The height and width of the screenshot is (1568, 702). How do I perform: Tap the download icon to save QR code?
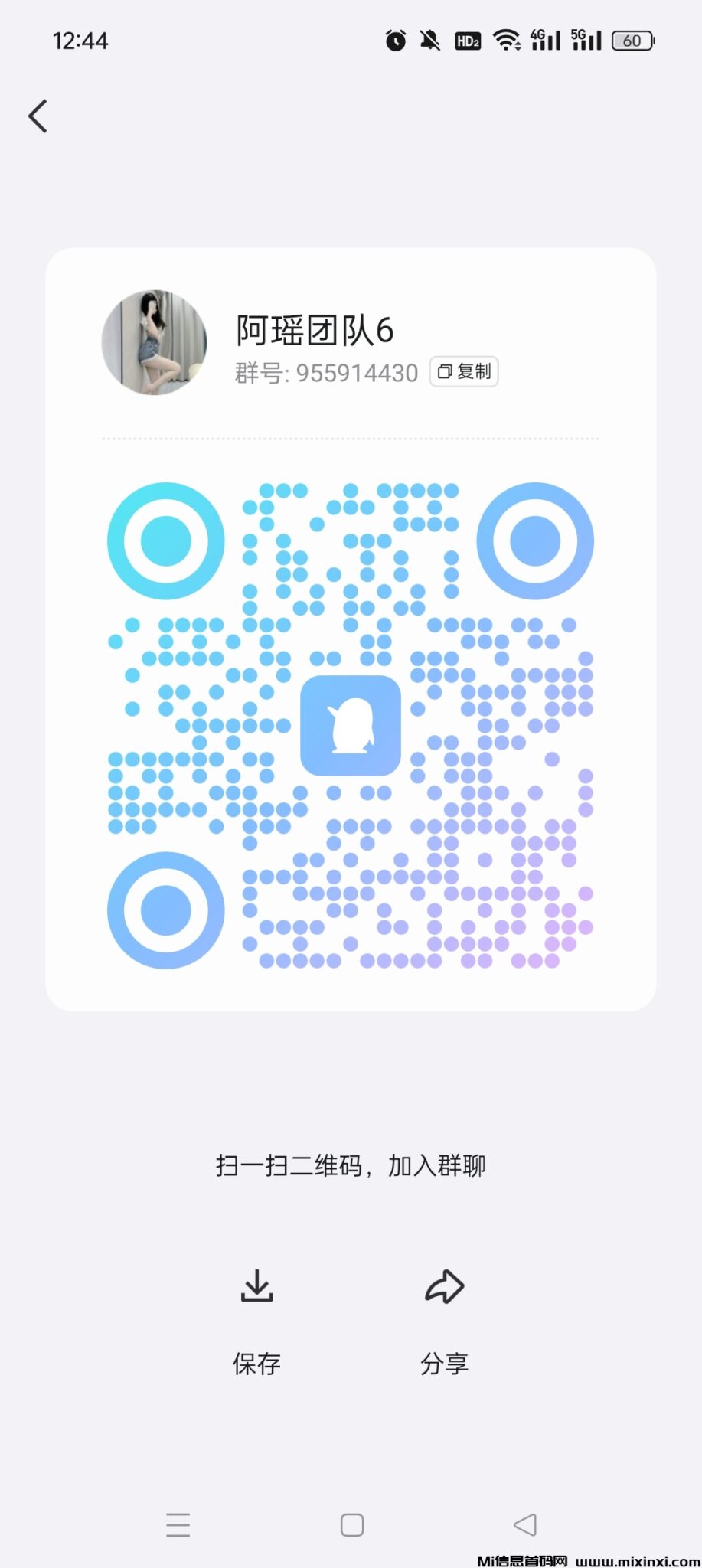[256, 1286]
